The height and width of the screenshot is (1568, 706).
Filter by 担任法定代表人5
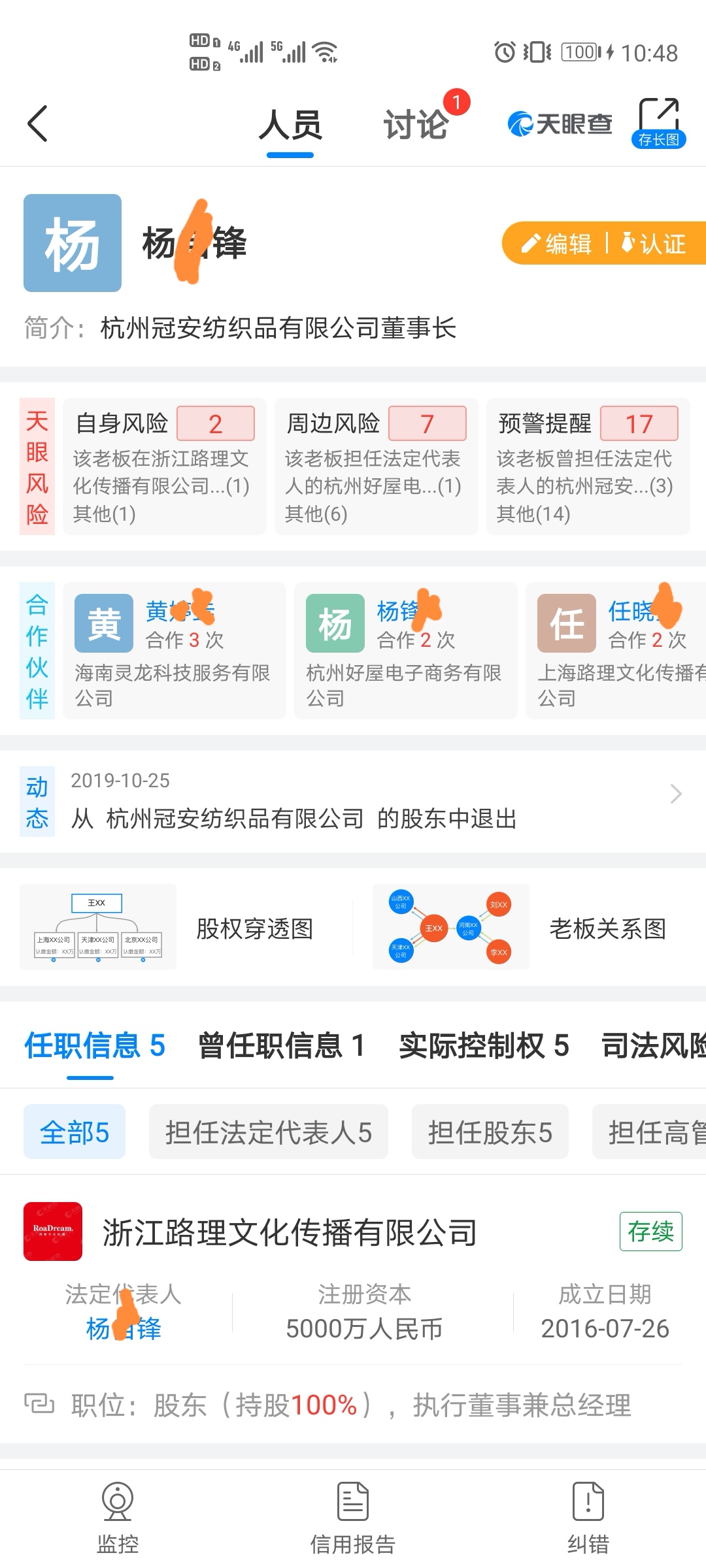(268, 1132)
